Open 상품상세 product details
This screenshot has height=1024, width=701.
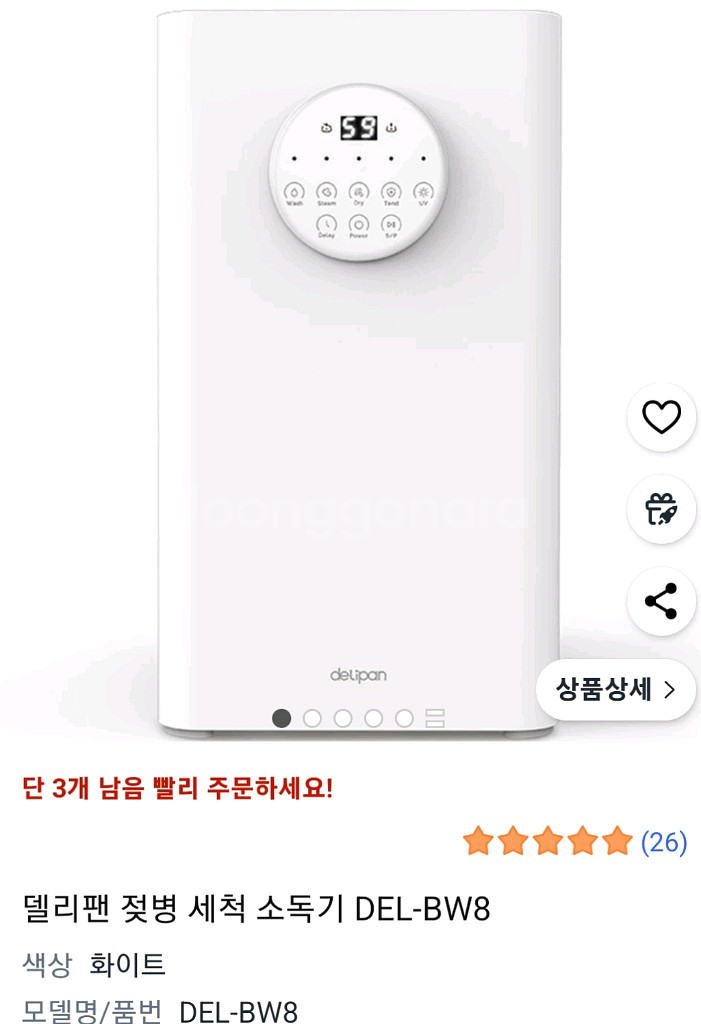click(615, 689)
